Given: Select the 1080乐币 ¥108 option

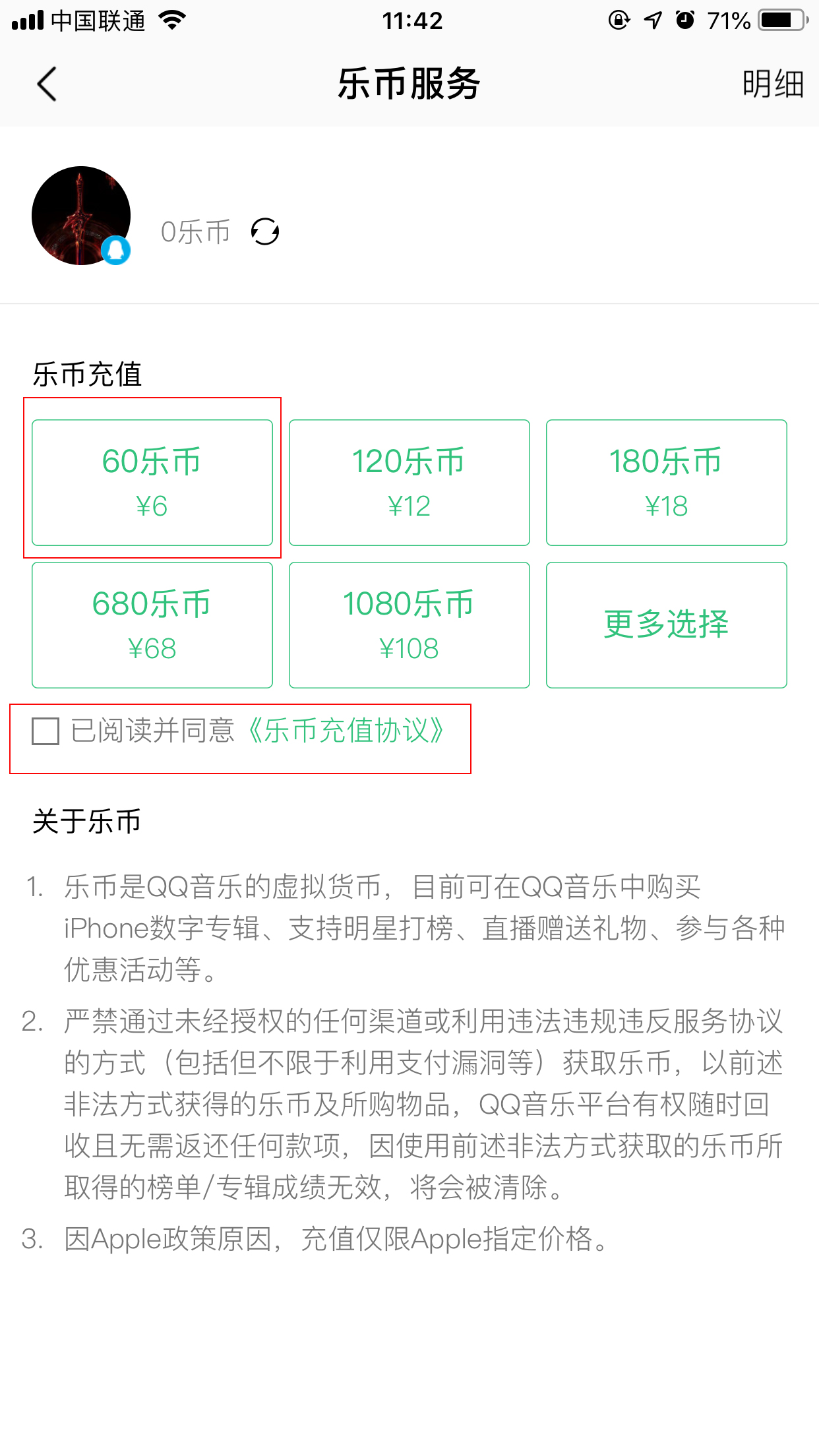Looking at the screenshot, I should (409, 624).
